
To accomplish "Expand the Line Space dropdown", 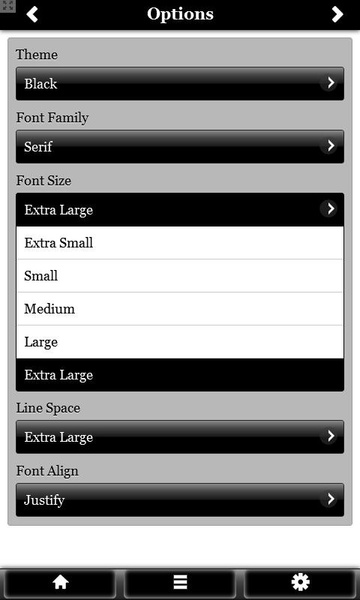I will pyautogui.click(x=180, y=437).
